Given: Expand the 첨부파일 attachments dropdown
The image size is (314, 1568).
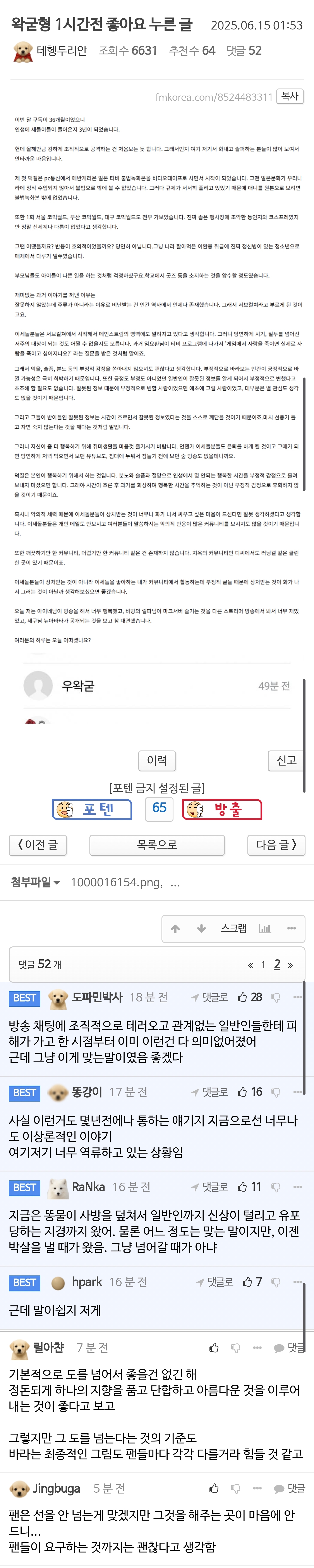Looking at the screenshot, I should (x=35, y=882).
